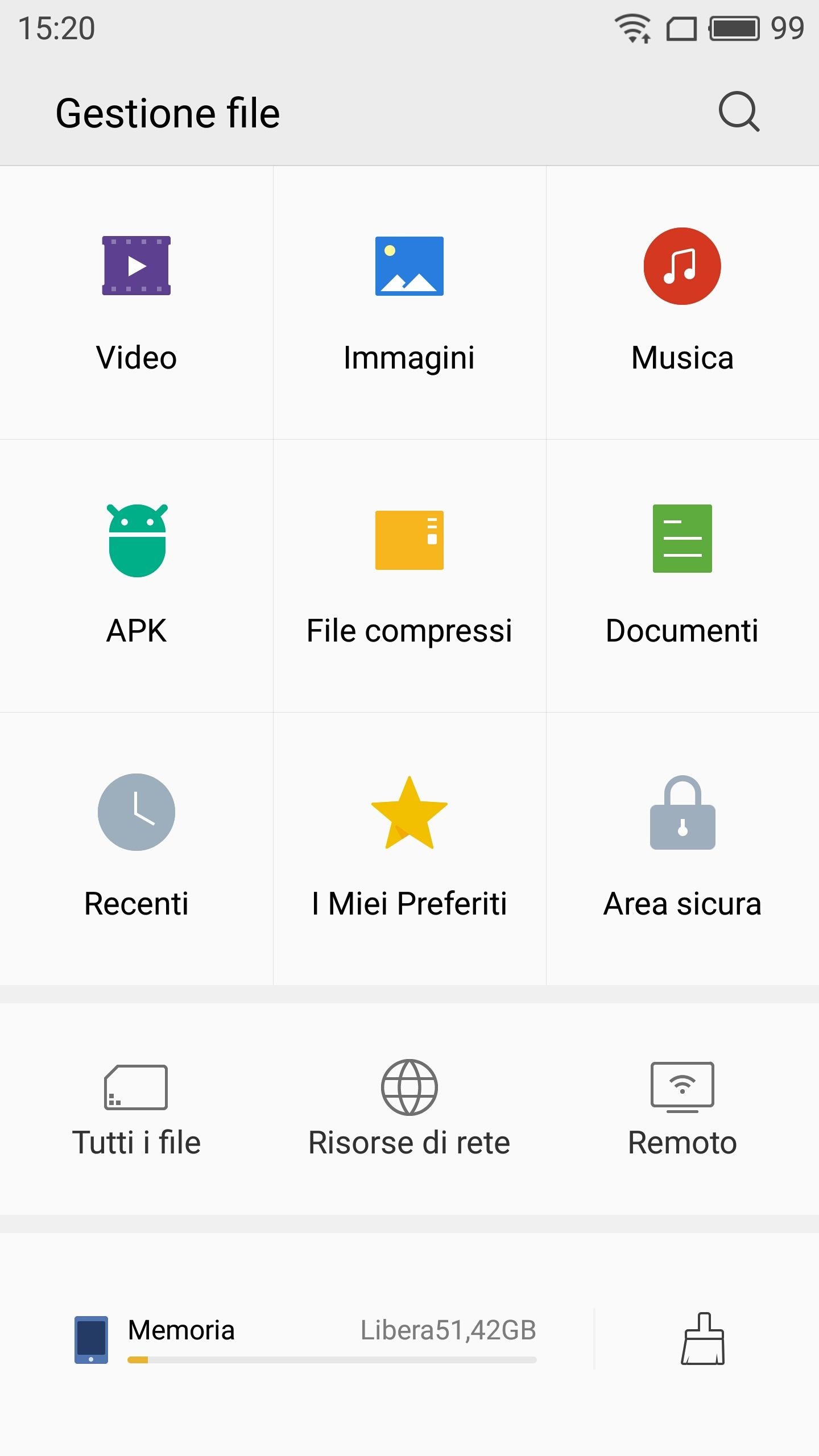
Task: Open Memoria storage details
Action: [305, 1339]
